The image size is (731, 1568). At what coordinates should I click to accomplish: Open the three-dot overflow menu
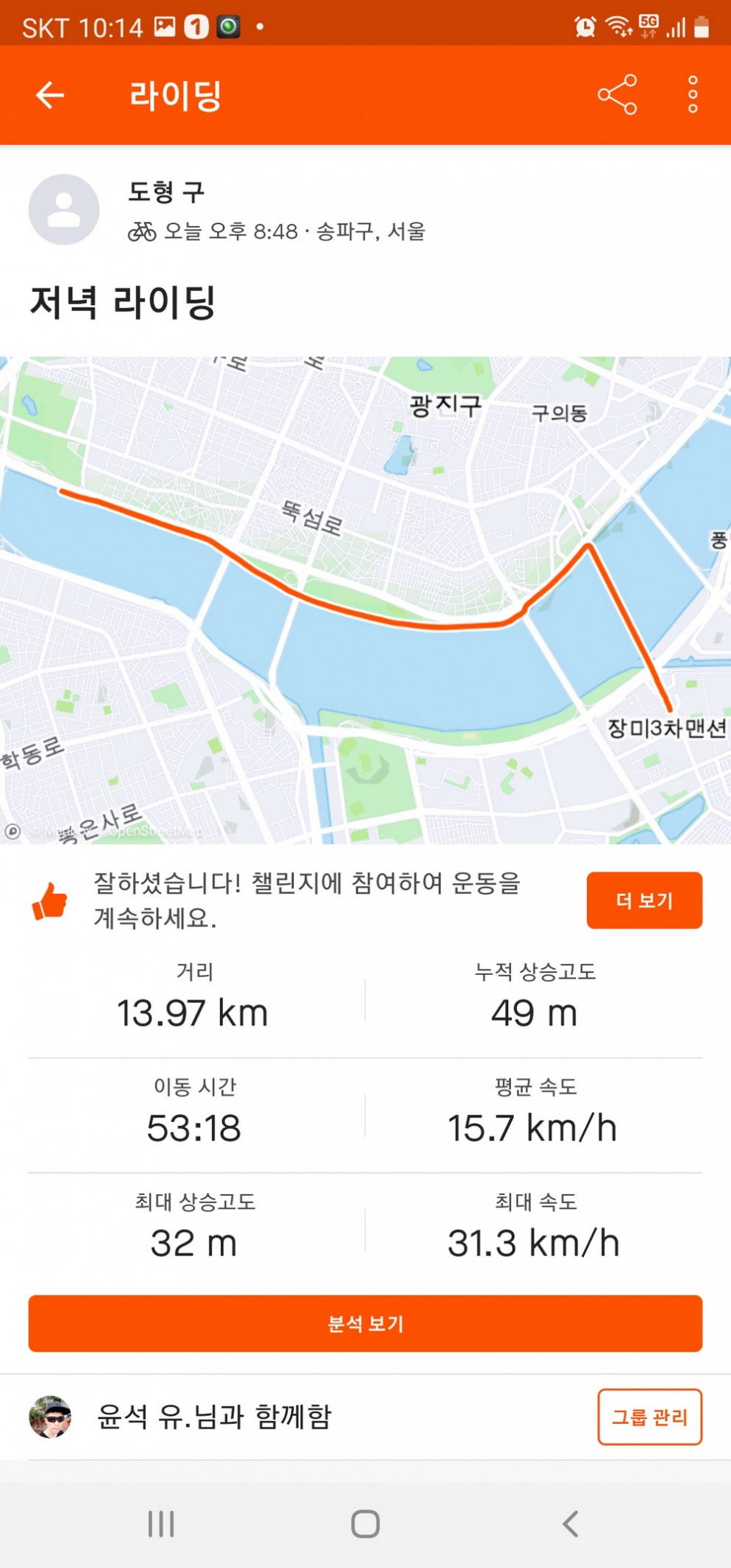click(x=693, y=95)
